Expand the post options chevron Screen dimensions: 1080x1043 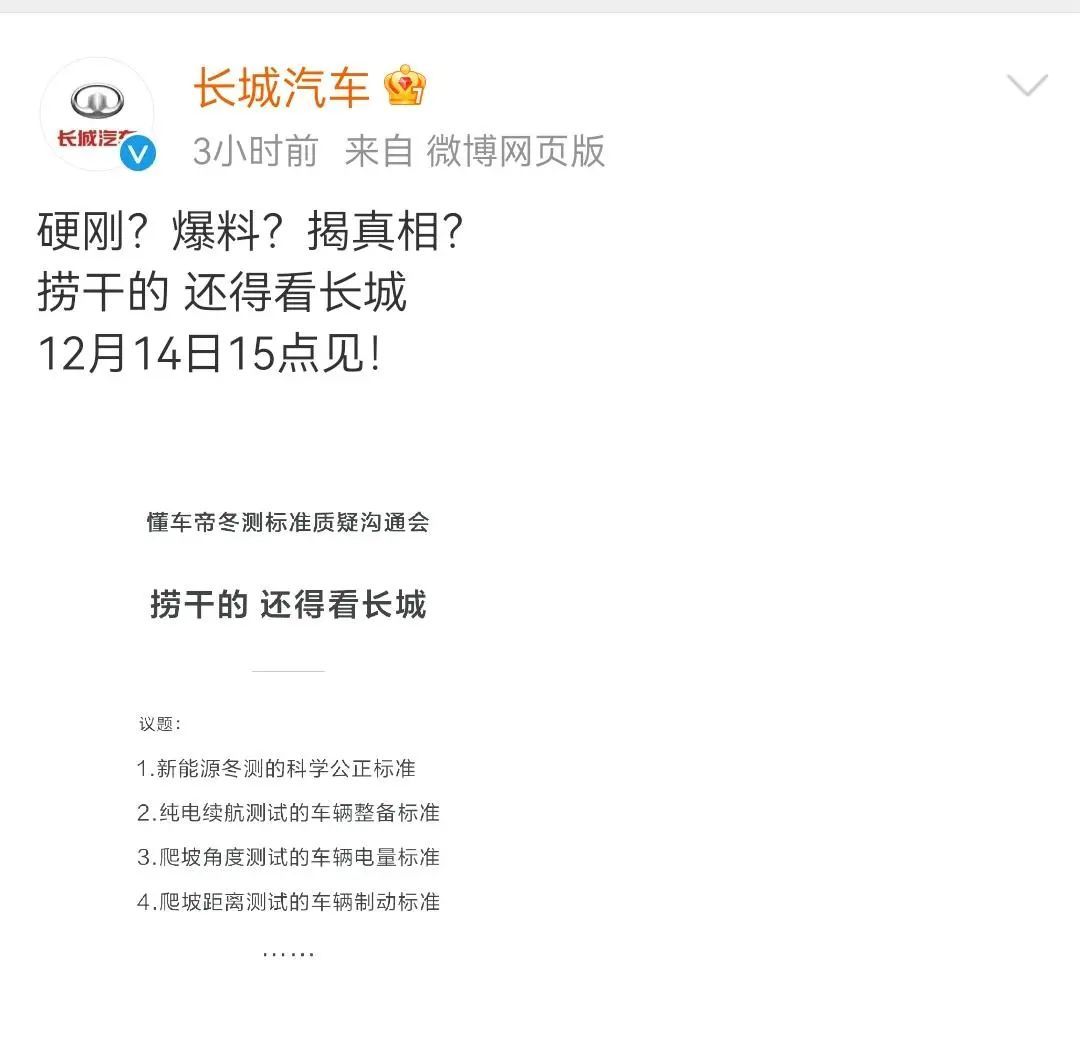point(1026,87)
